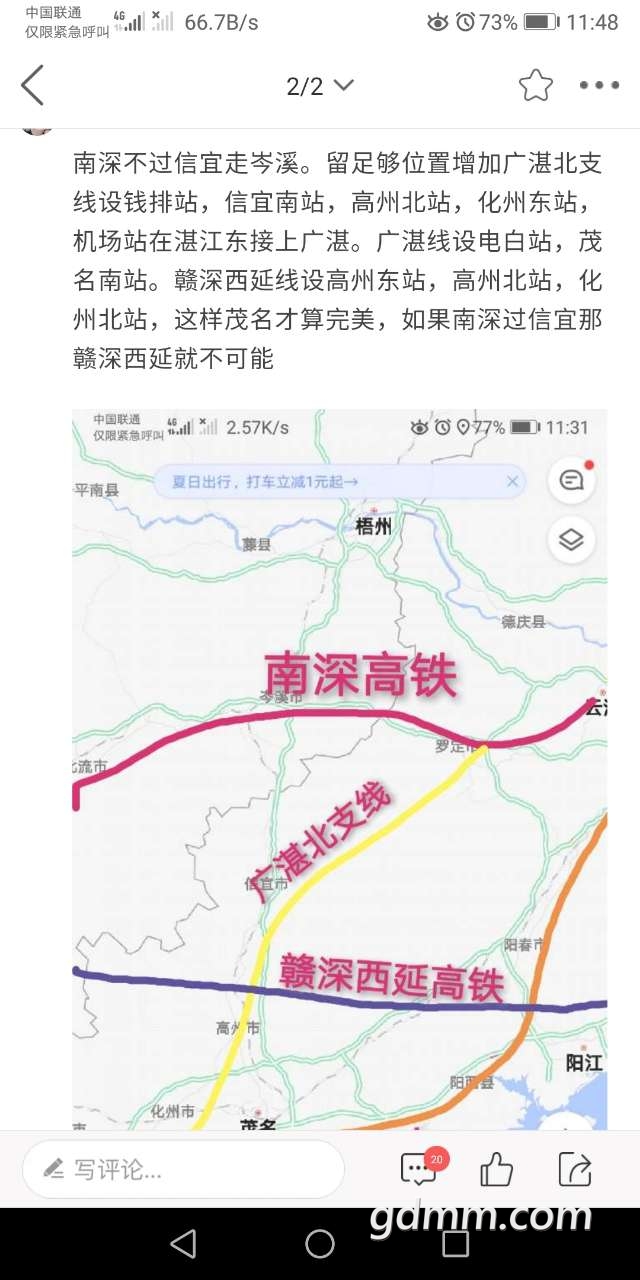Go back using the top-left arrow
The image size is (640, 1280).
tap(33, 85)
